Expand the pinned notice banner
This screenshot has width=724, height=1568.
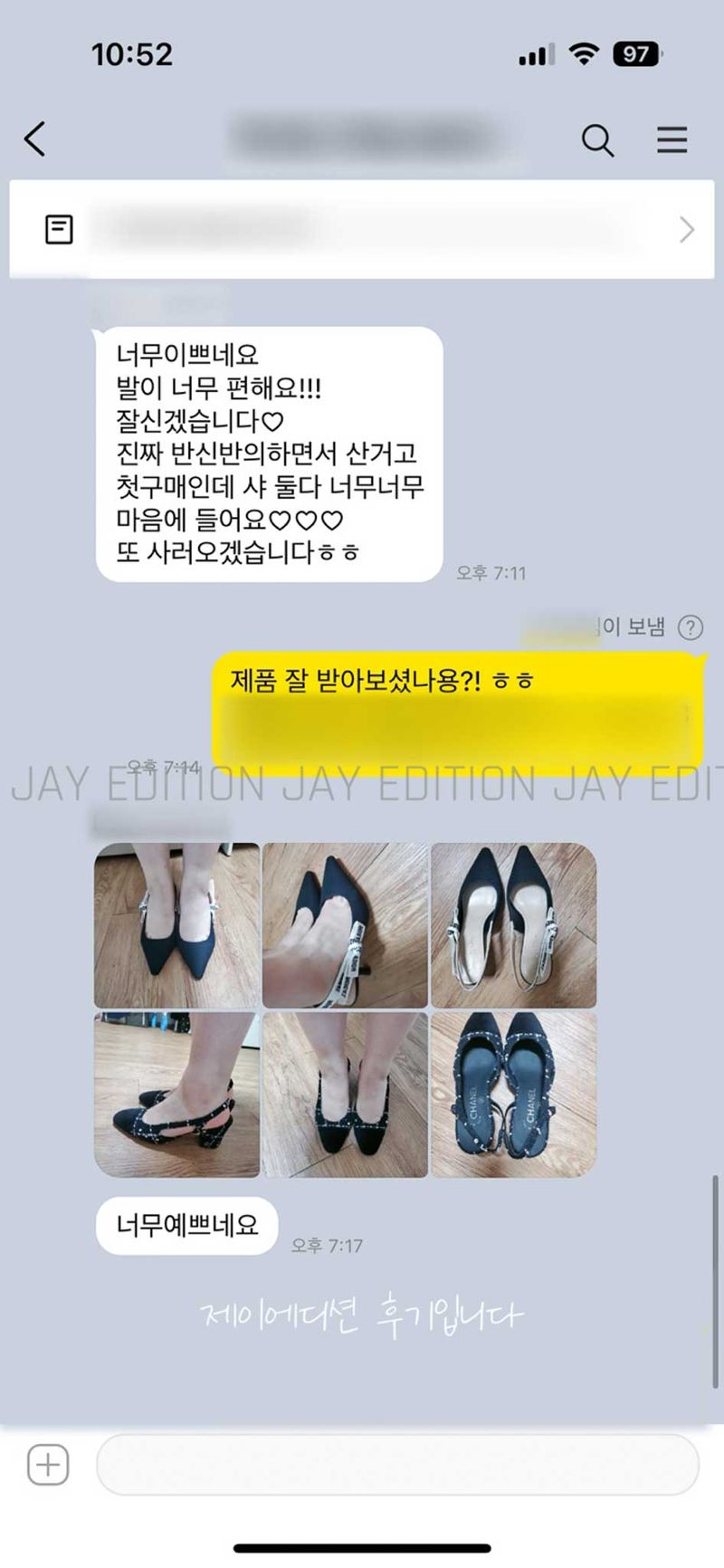686,230
